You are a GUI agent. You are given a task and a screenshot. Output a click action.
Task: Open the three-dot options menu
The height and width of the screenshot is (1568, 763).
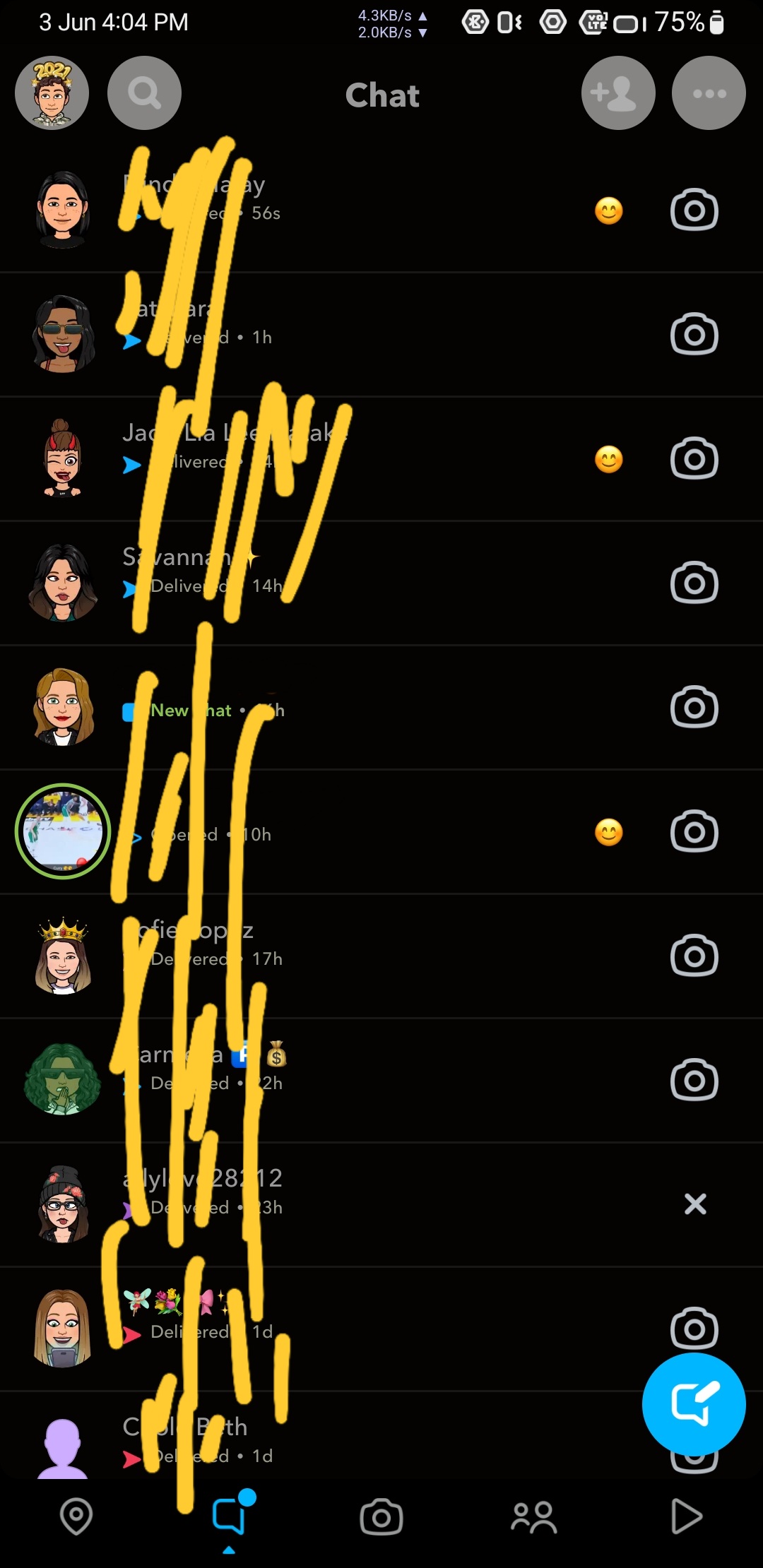708,93
